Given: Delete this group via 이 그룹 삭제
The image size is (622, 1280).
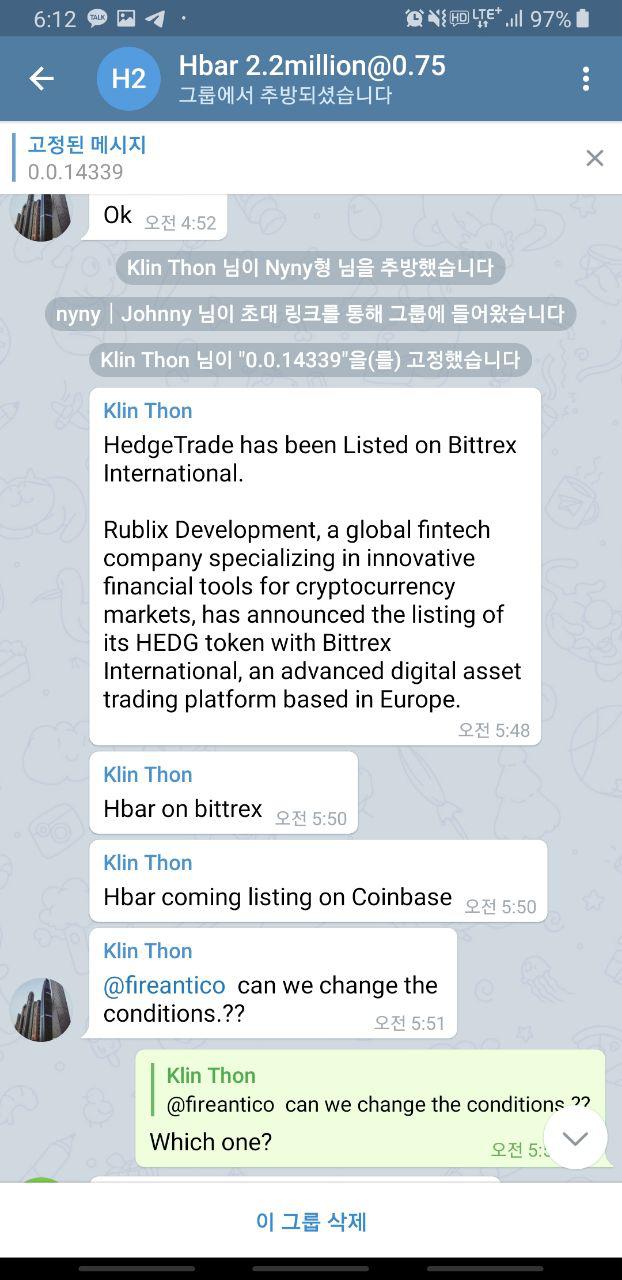Looking at the screenshot, I should [x=311, y=1221].
